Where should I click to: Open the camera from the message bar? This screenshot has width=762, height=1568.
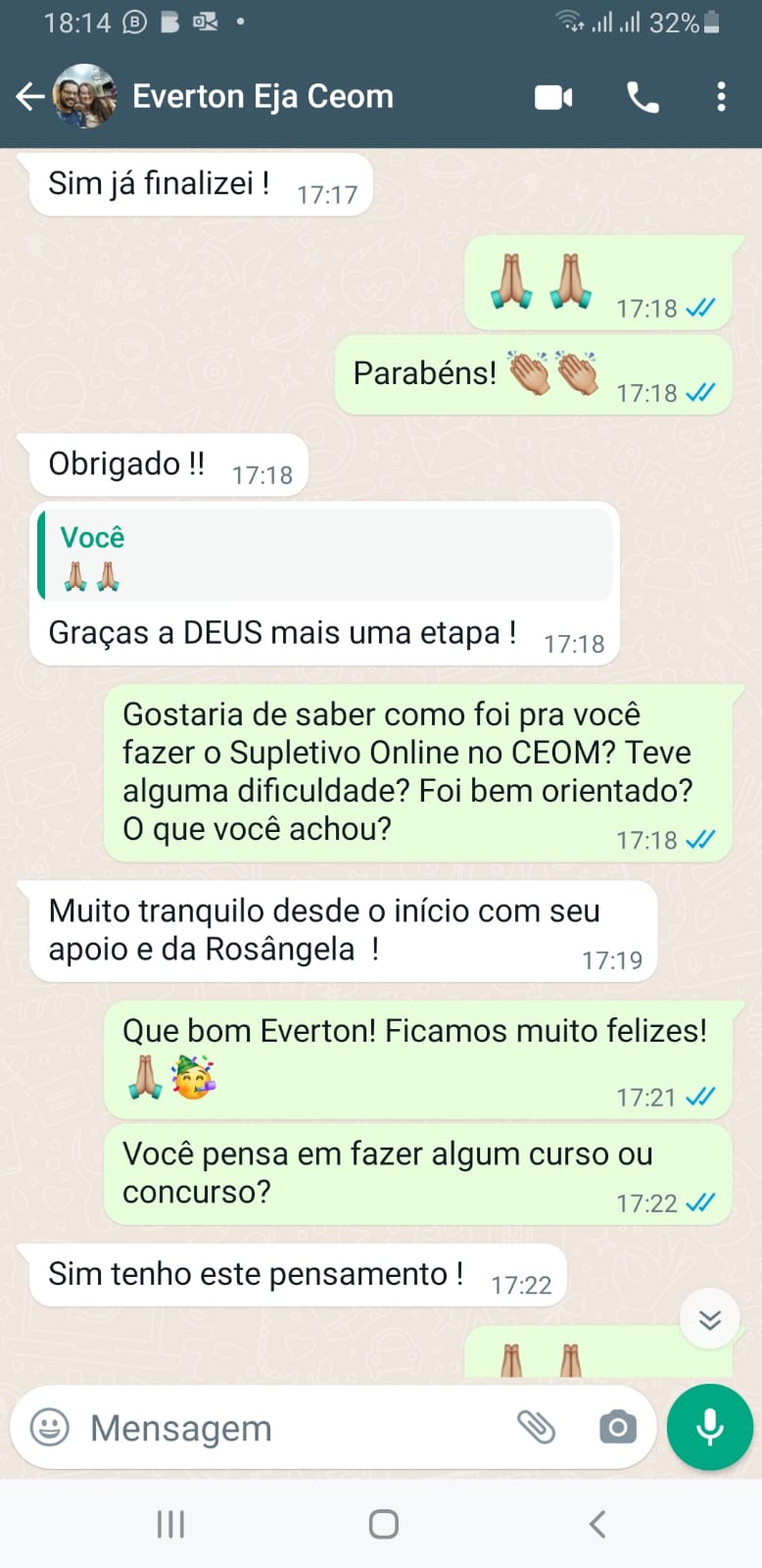coord(617,1427)
